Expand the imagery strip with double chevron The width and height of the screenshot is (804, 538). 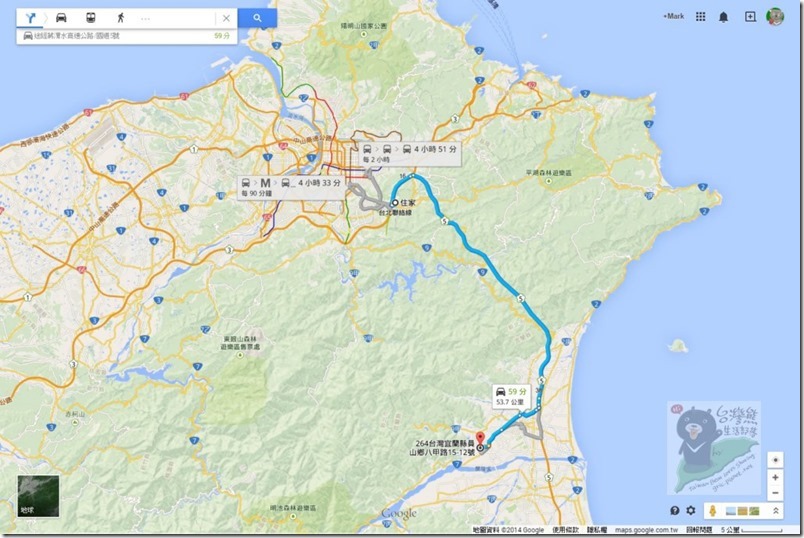776,511
